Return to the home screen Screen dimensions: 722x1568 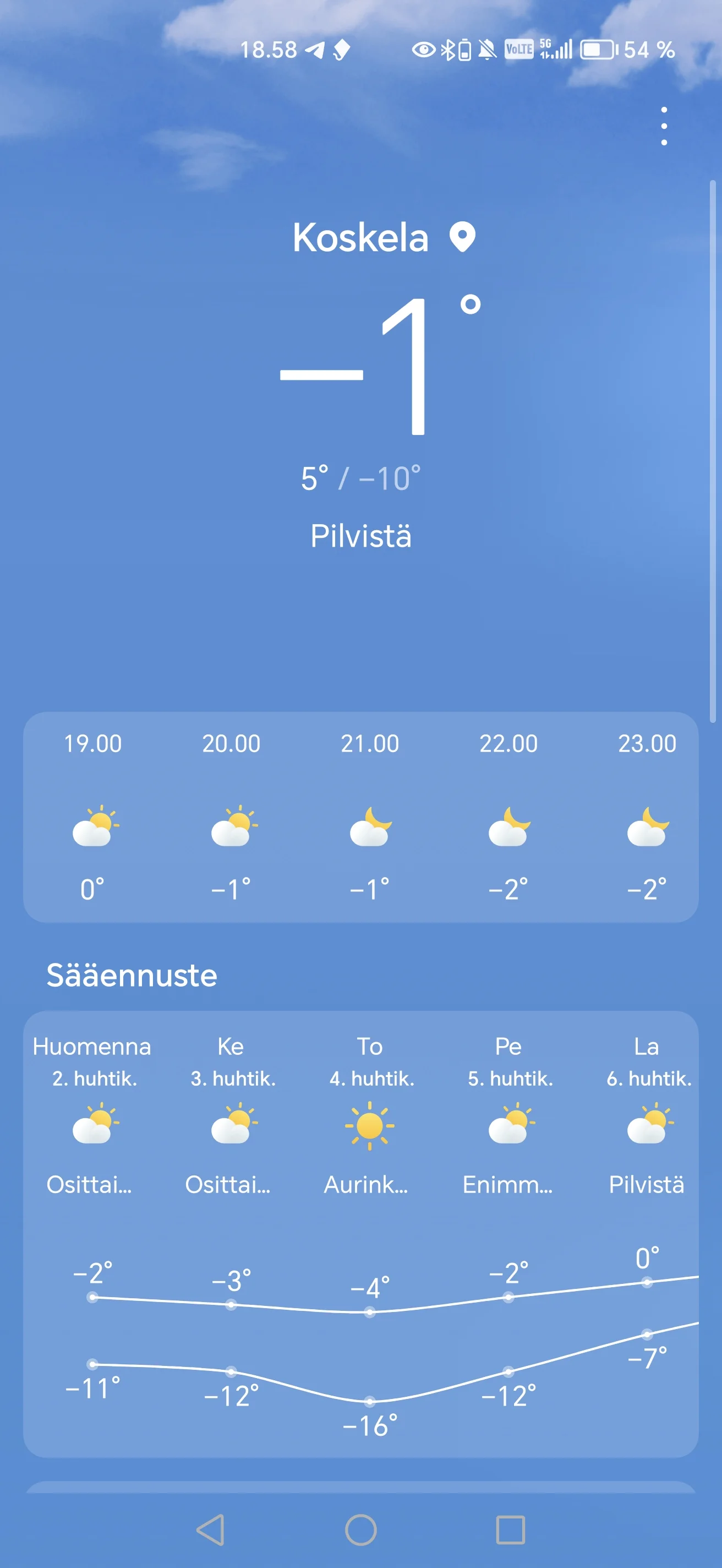click(x=360, y=1529)
